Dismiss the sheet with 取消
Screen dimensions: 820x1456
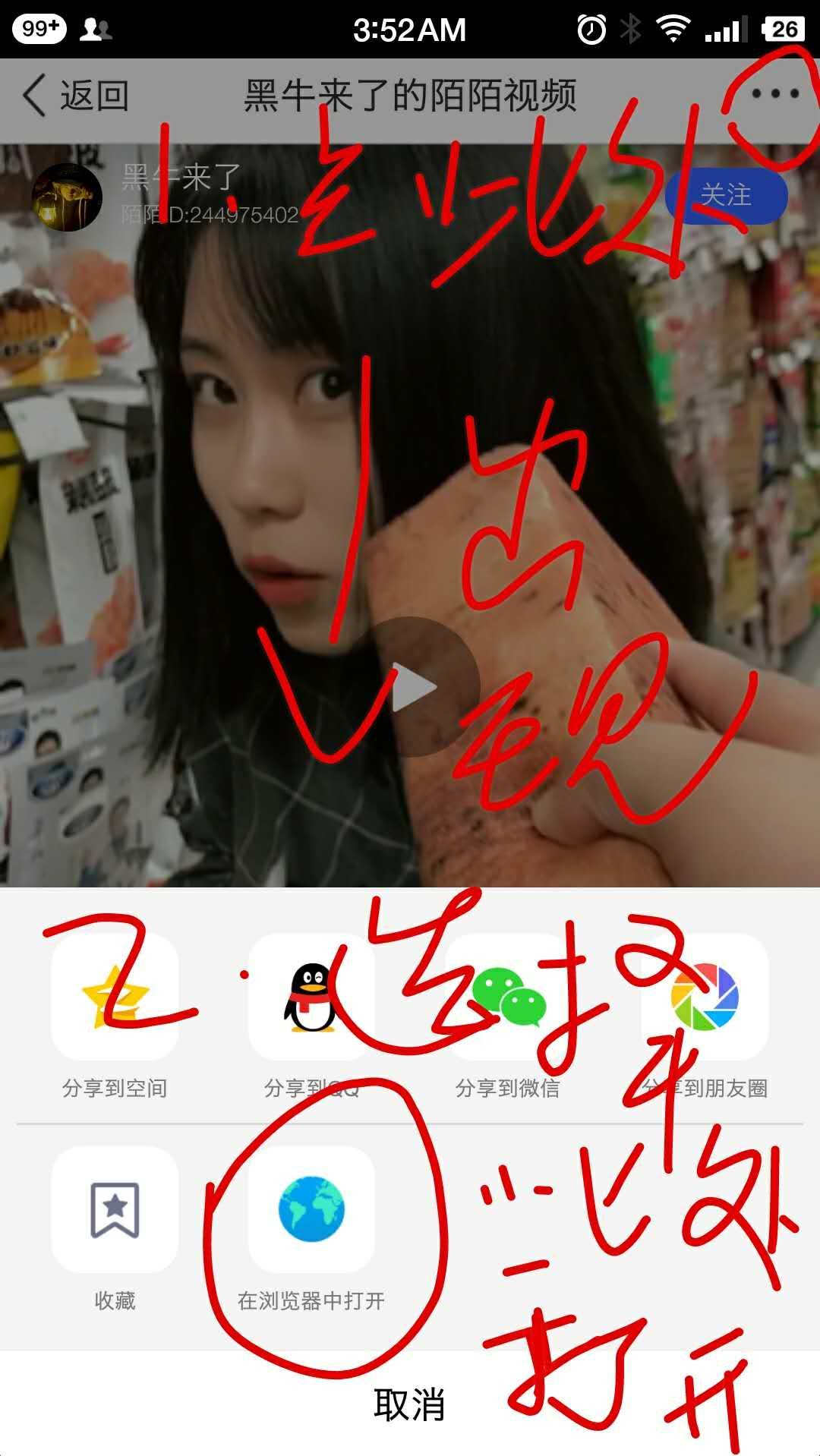pyautogui.click(x=410, y=1404)
